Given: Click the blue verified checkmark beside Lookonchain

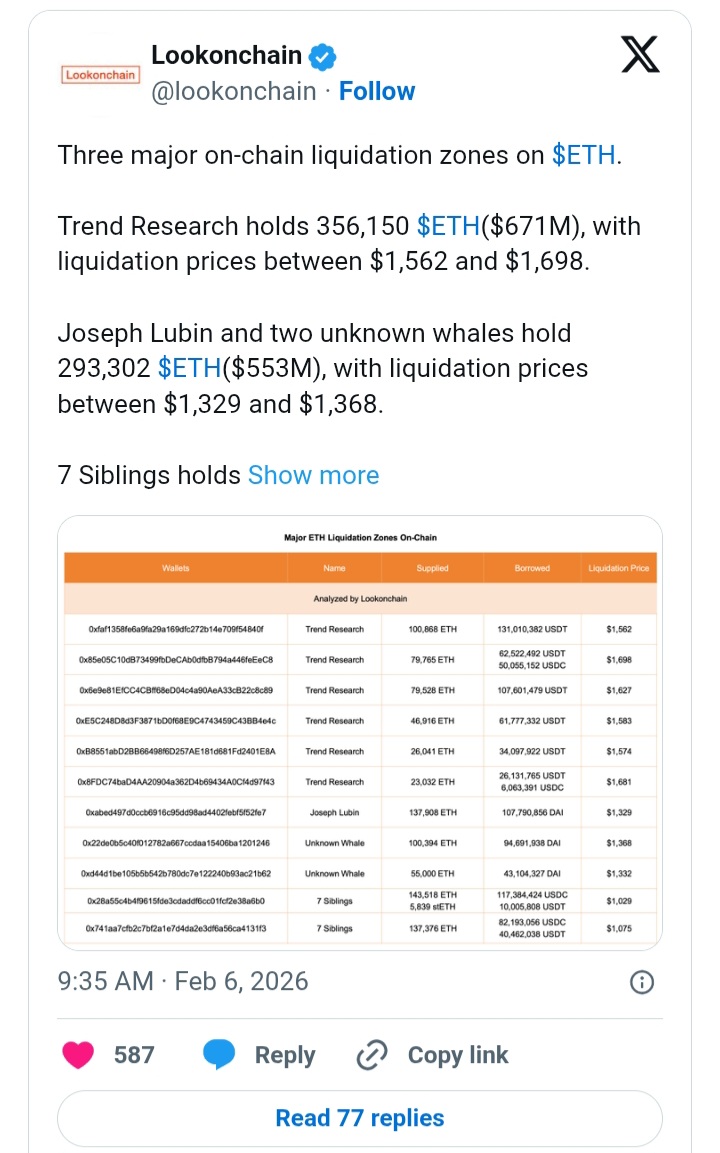Looking at the screenshot, I should (322, 56).
